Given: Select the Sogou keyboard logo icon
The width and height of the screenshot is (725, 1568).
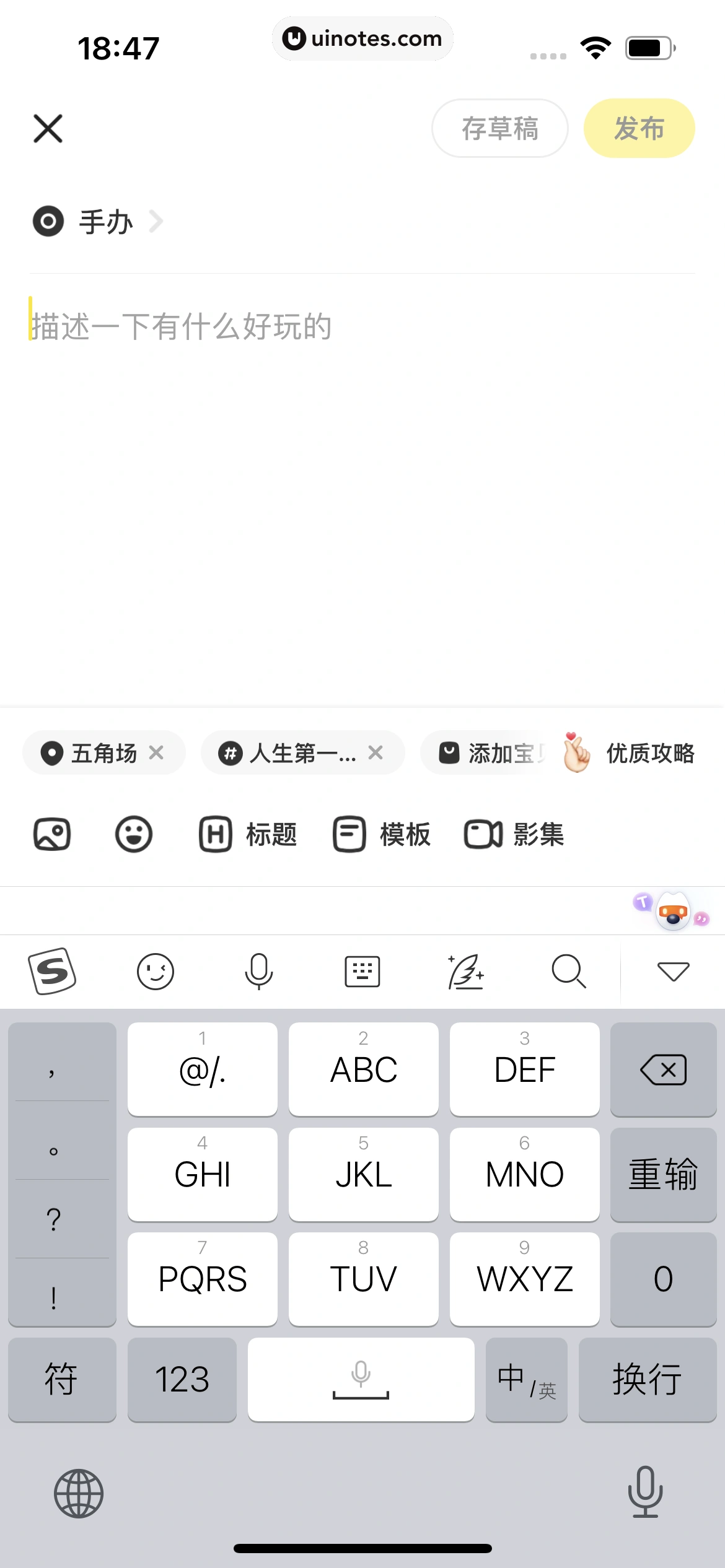Looking at the screenshot, I should 52,970.
